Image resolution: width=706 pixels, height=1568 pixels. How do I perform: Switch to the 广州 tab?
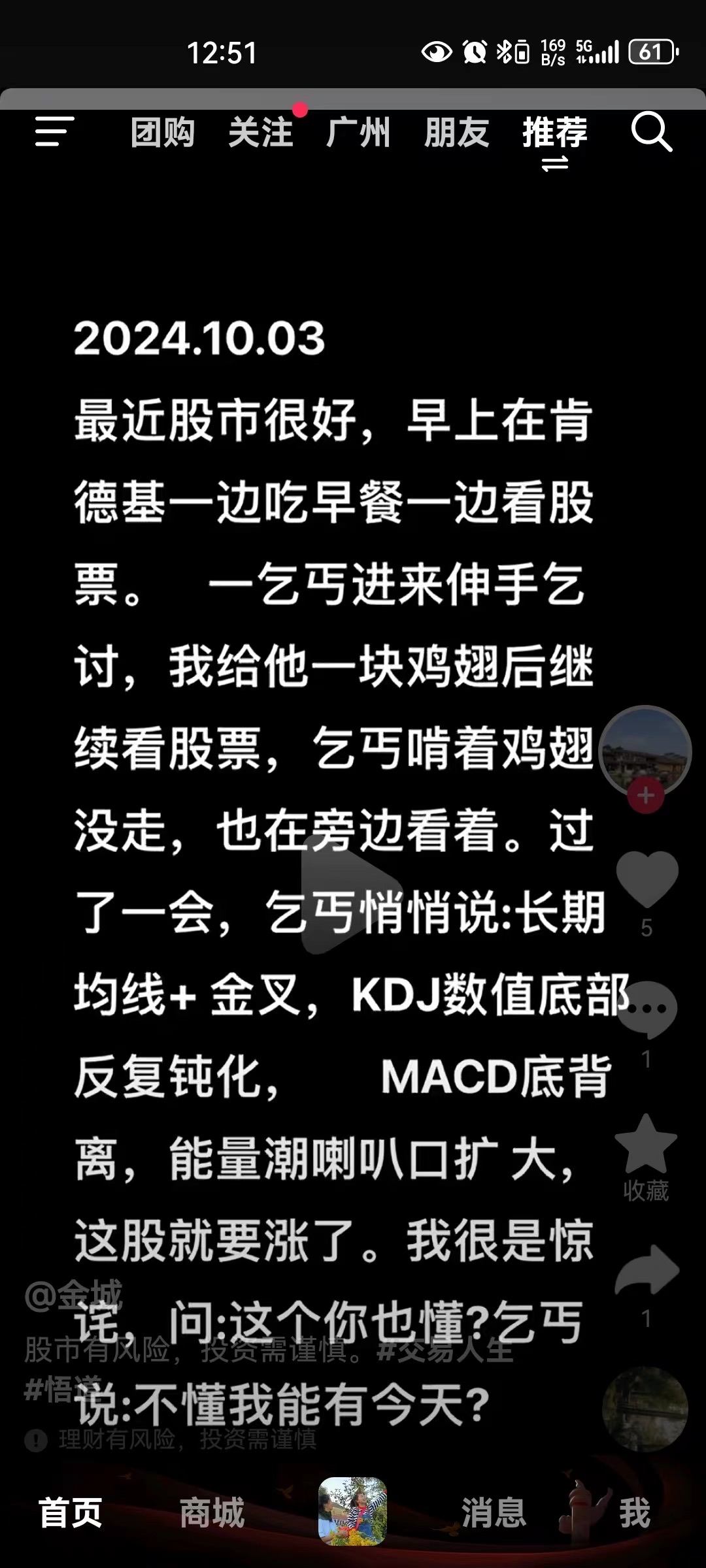tap(358, 133)
